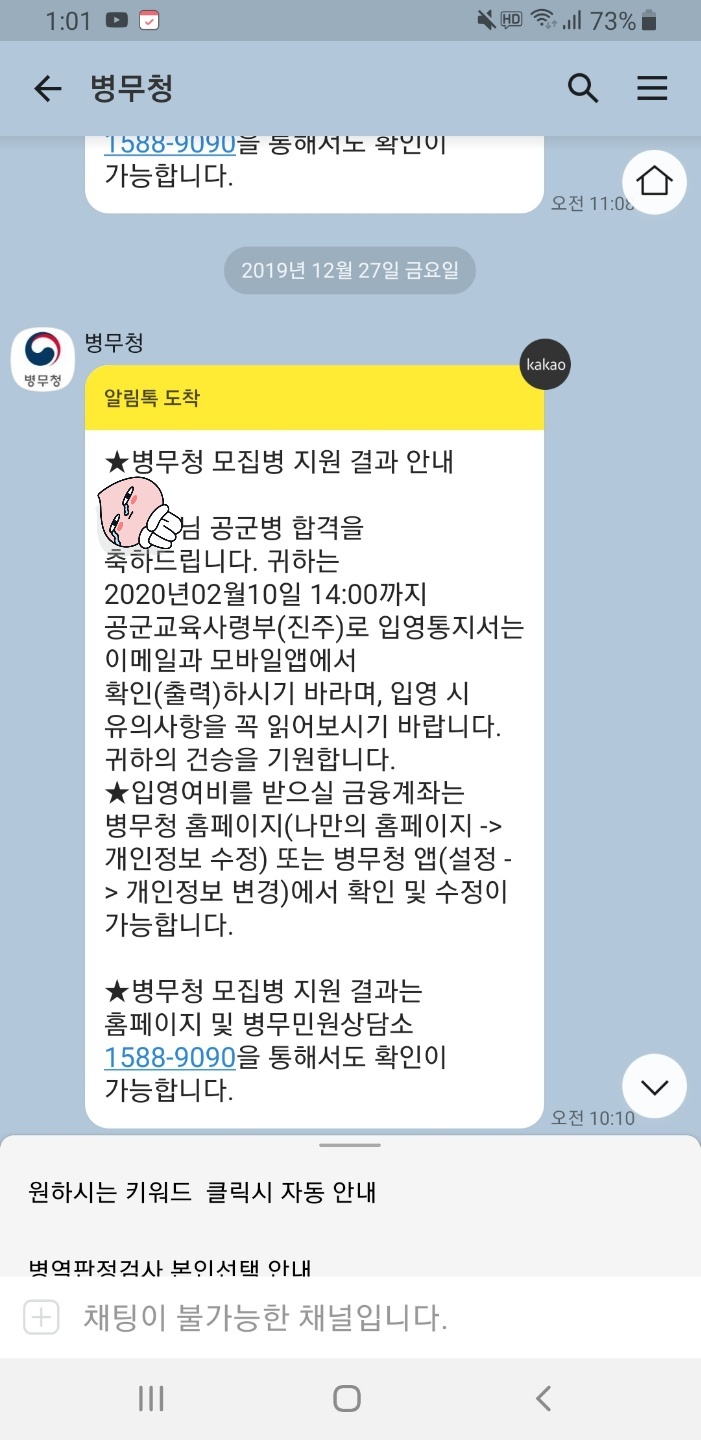Jump to latest message with down arrow
Viewport: 701px width, 1440px height.
654,1087
